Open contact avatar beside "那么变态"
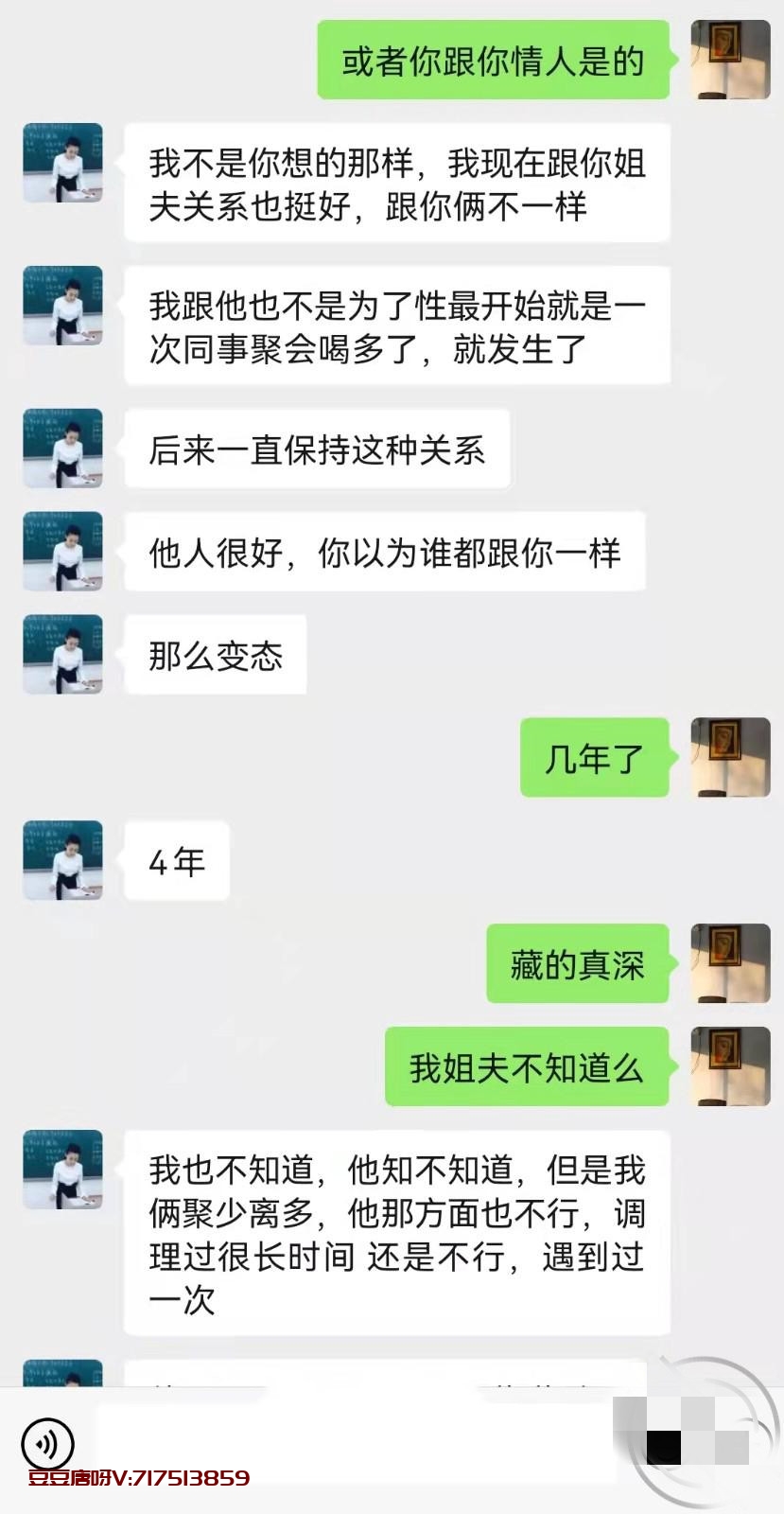This screenshot has width=784, height=1514. [x=62, y=655]
